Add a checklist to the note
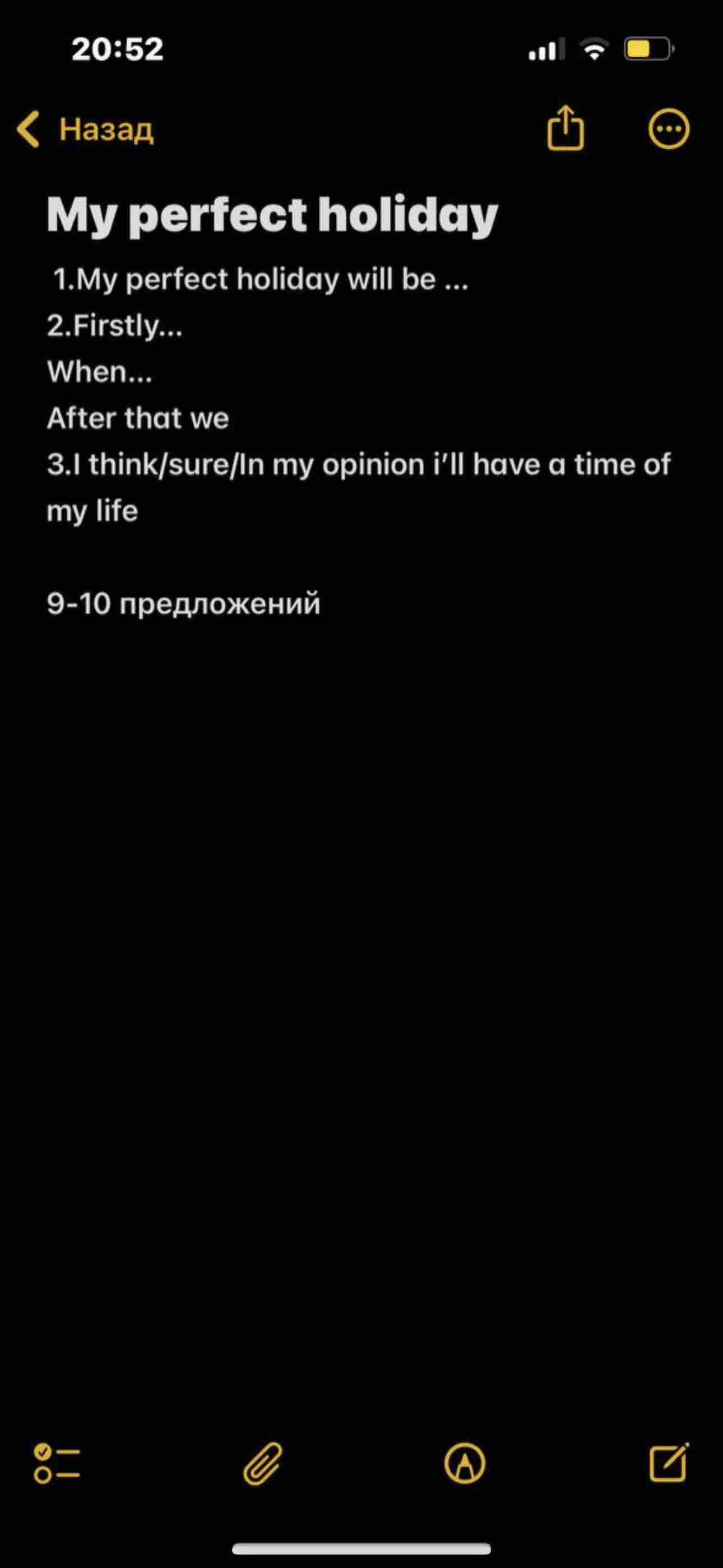The image size is (723, 1568). 57,1463
